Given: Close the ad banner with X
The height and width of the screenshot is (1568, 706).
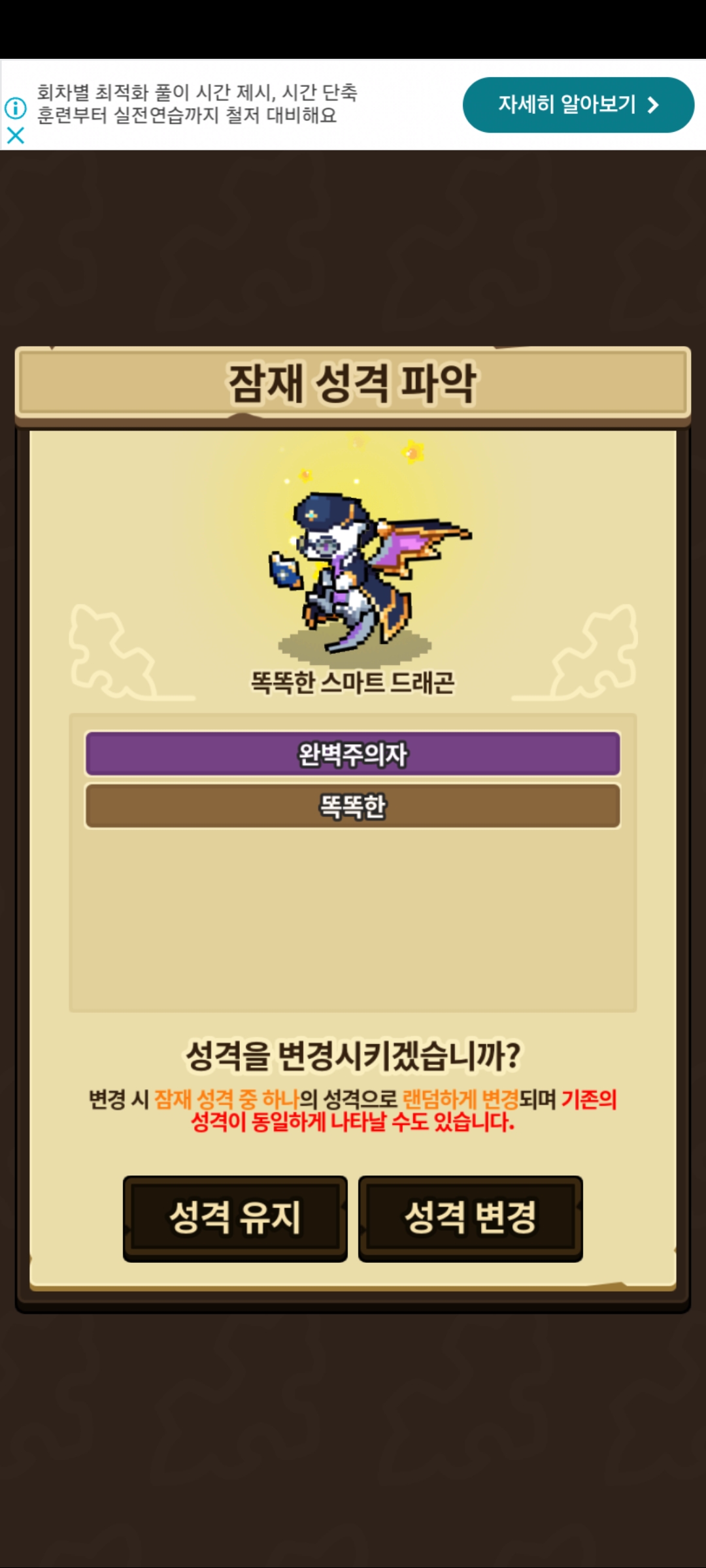Looking at the screenshot, I should tap(16, 135).
